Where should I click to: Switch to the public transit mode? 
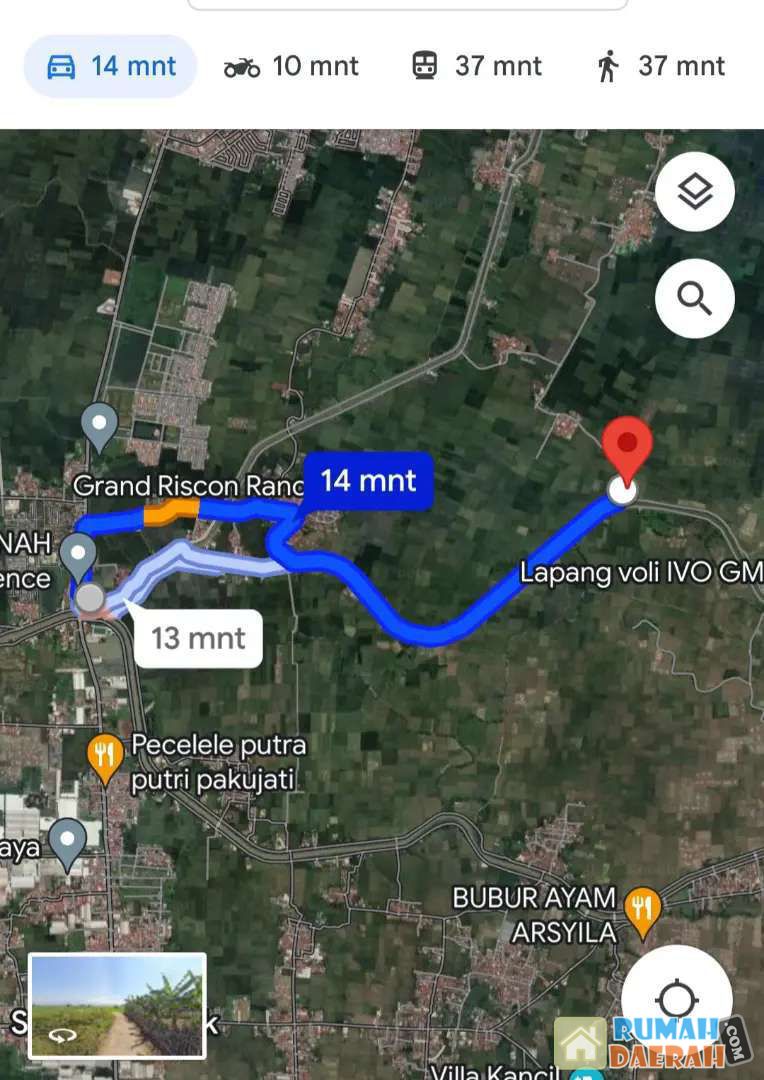coord(477,67)
